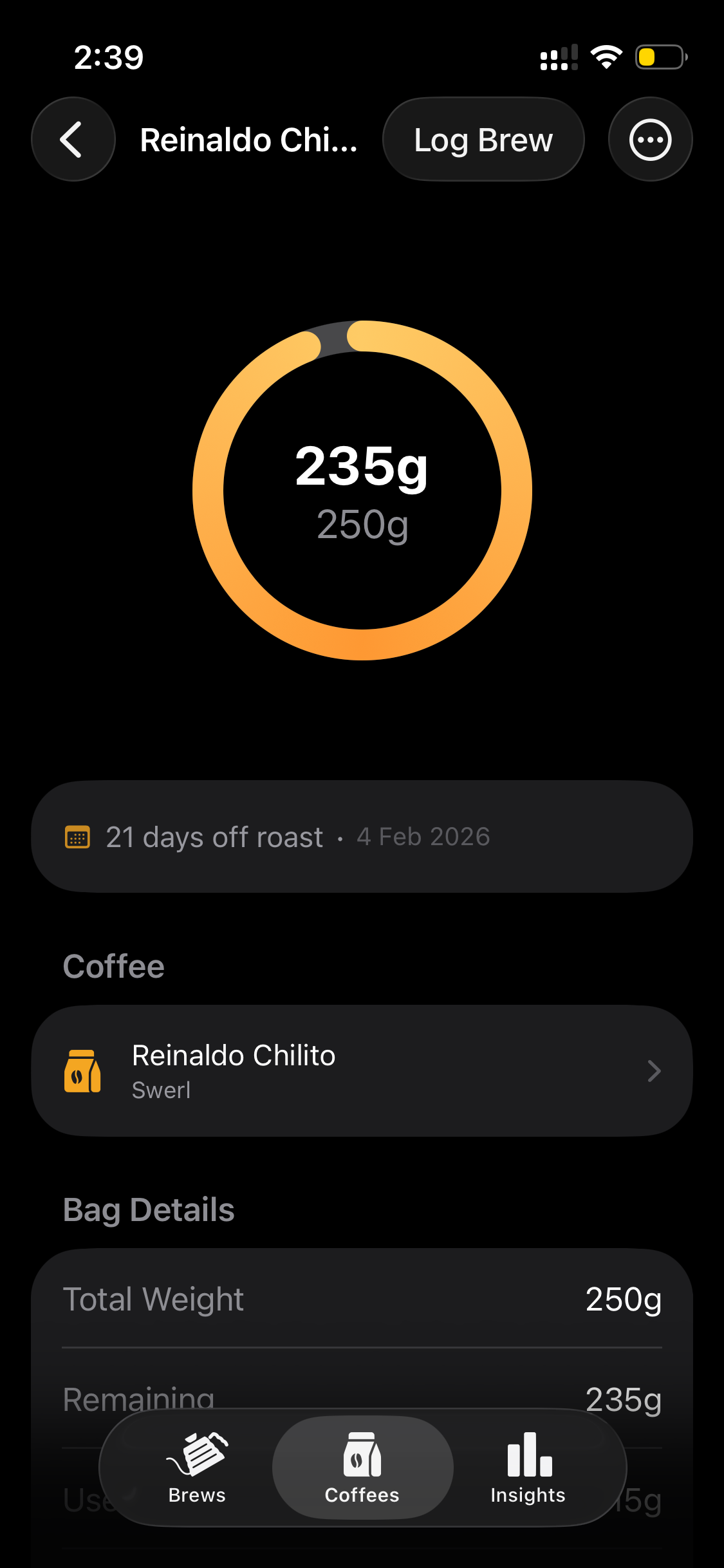Tap the Remaining 235g value
Image resolution: width=724 pixels, height=1568 pixels.
click(x=623, y=1398)
